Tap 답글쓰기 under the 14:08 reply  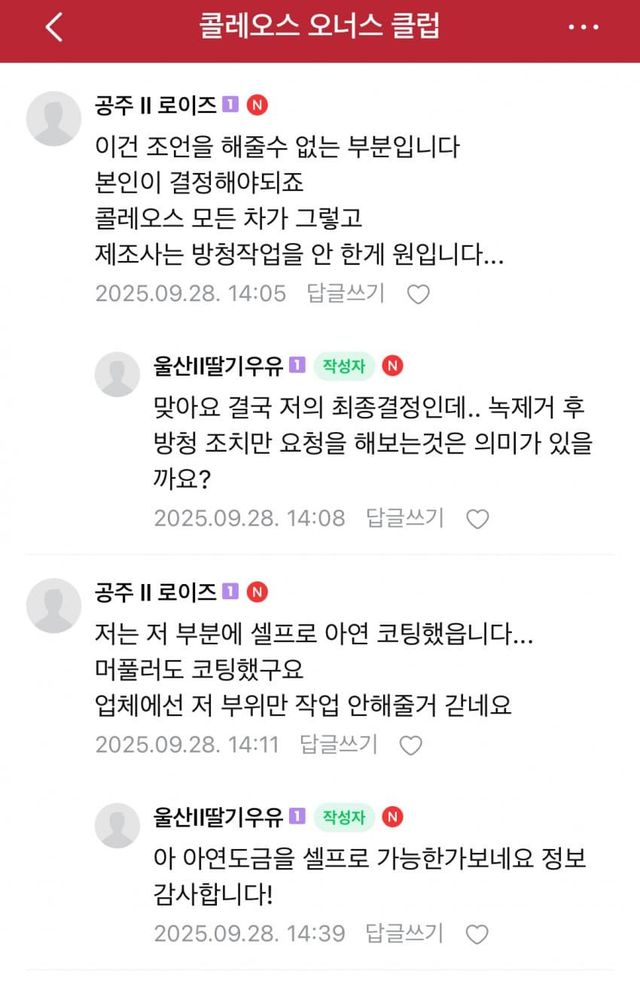[x=404, y=518]
